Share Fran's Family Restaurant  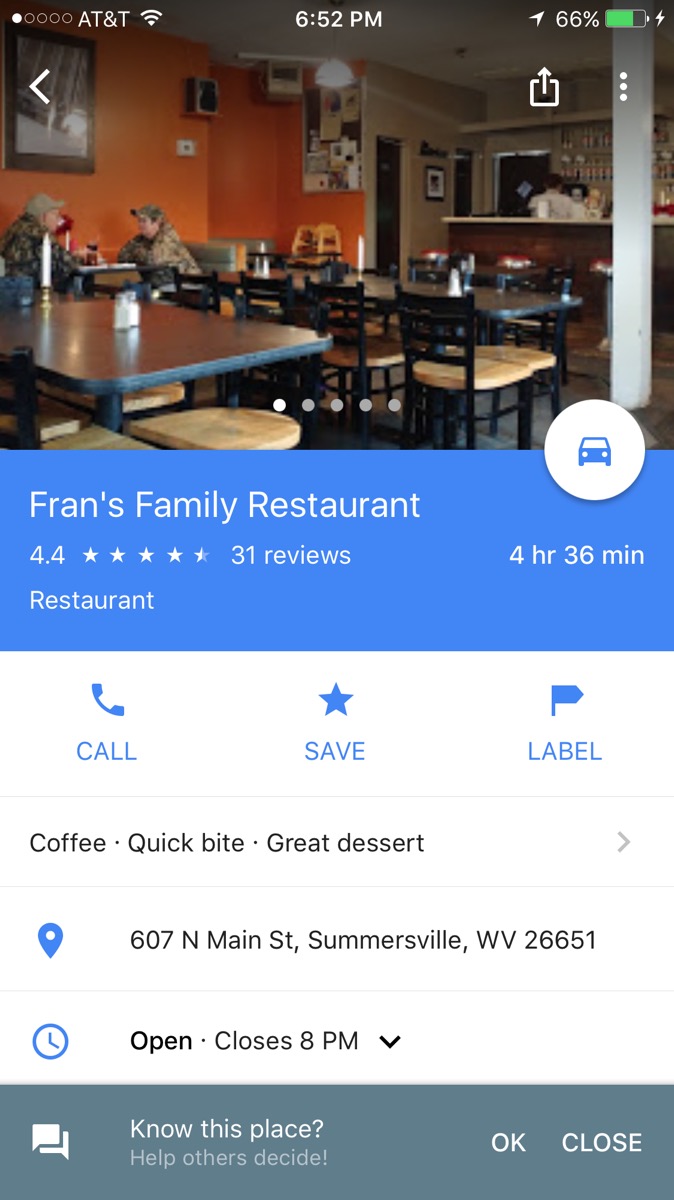[544, 88]
